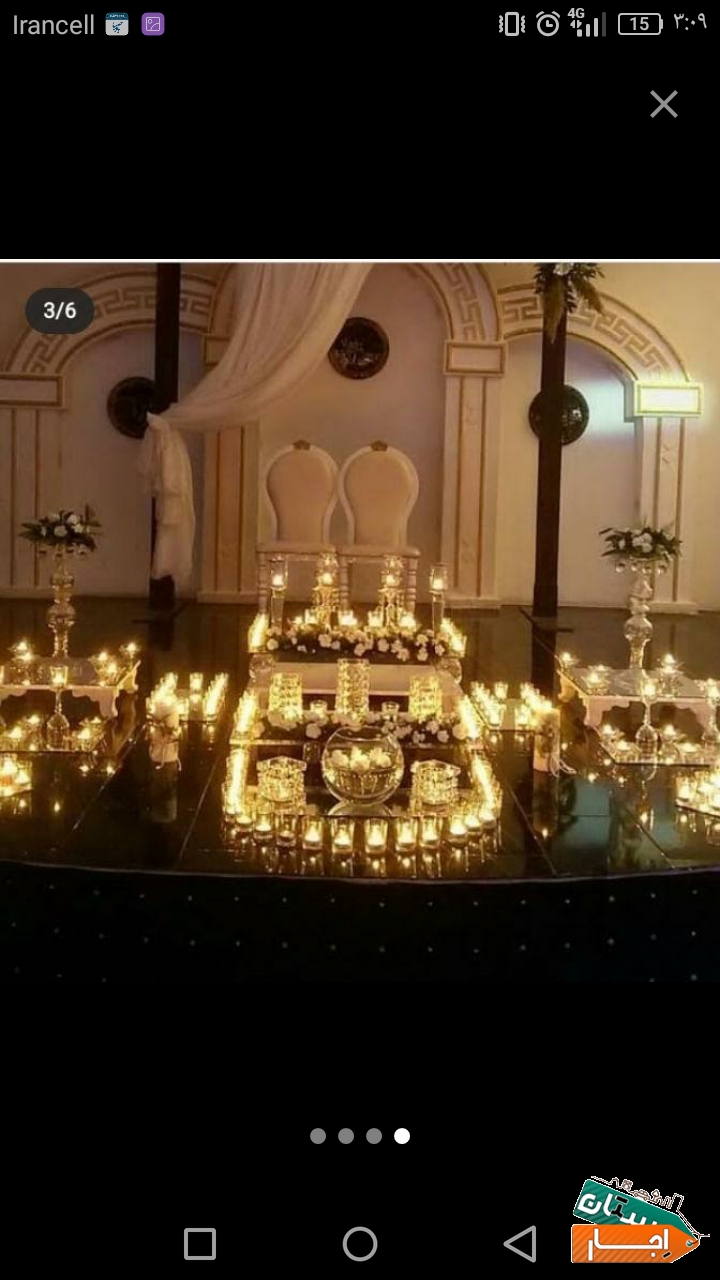
Task: Go to the home screen
Action: [x=360, y=1244]
